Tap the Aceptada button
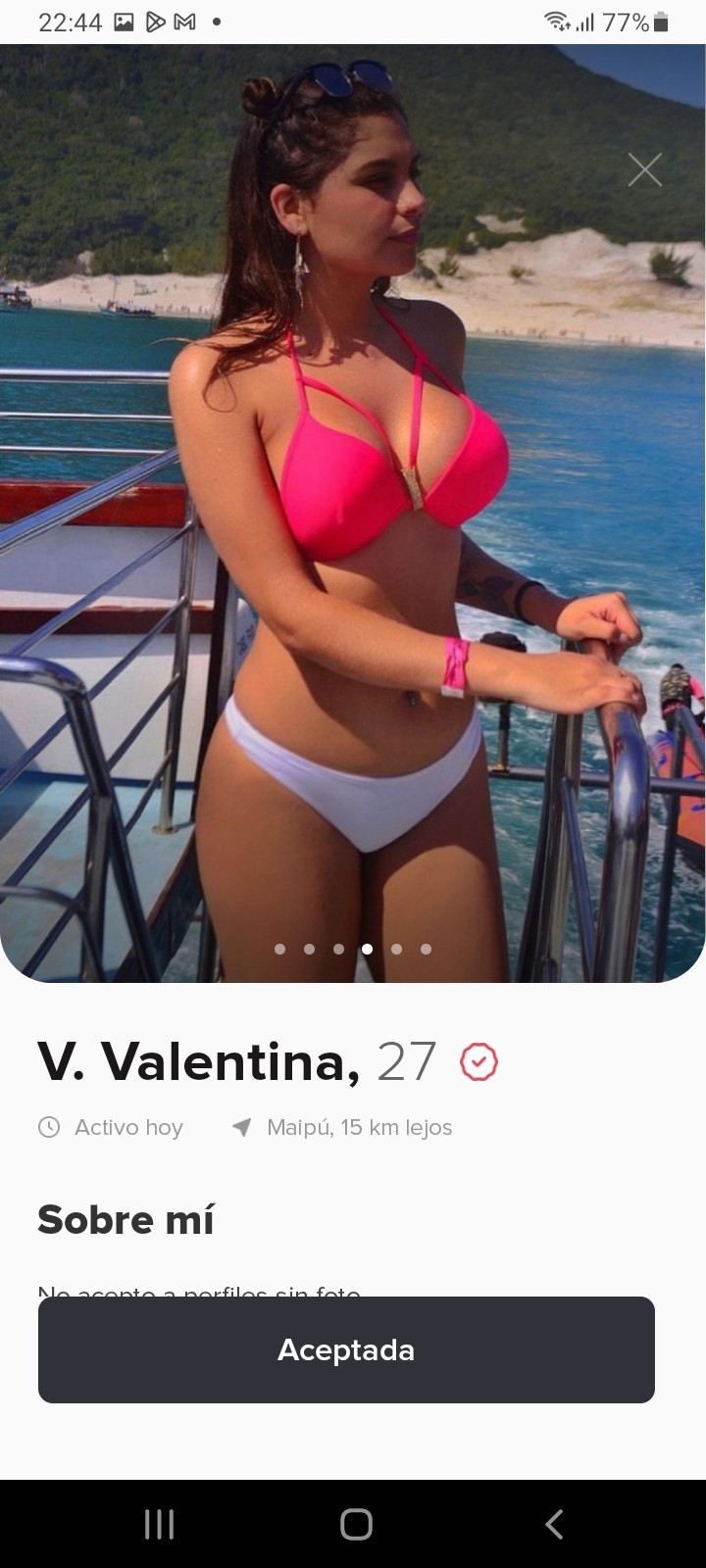The image size is (706, 1568). pyautogui.click(x=346, y=1349)
